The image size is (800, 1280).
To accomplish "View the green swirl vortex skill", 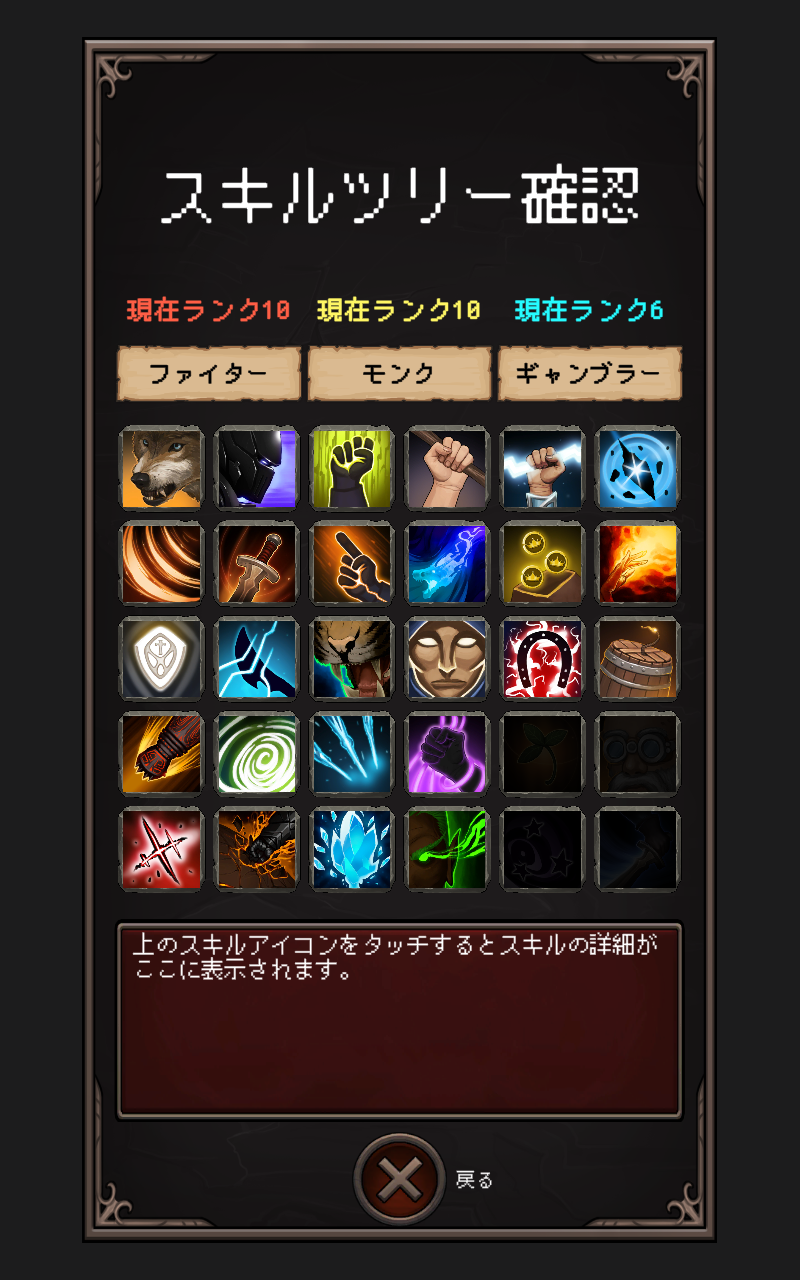I will click(x=257, y=755).
